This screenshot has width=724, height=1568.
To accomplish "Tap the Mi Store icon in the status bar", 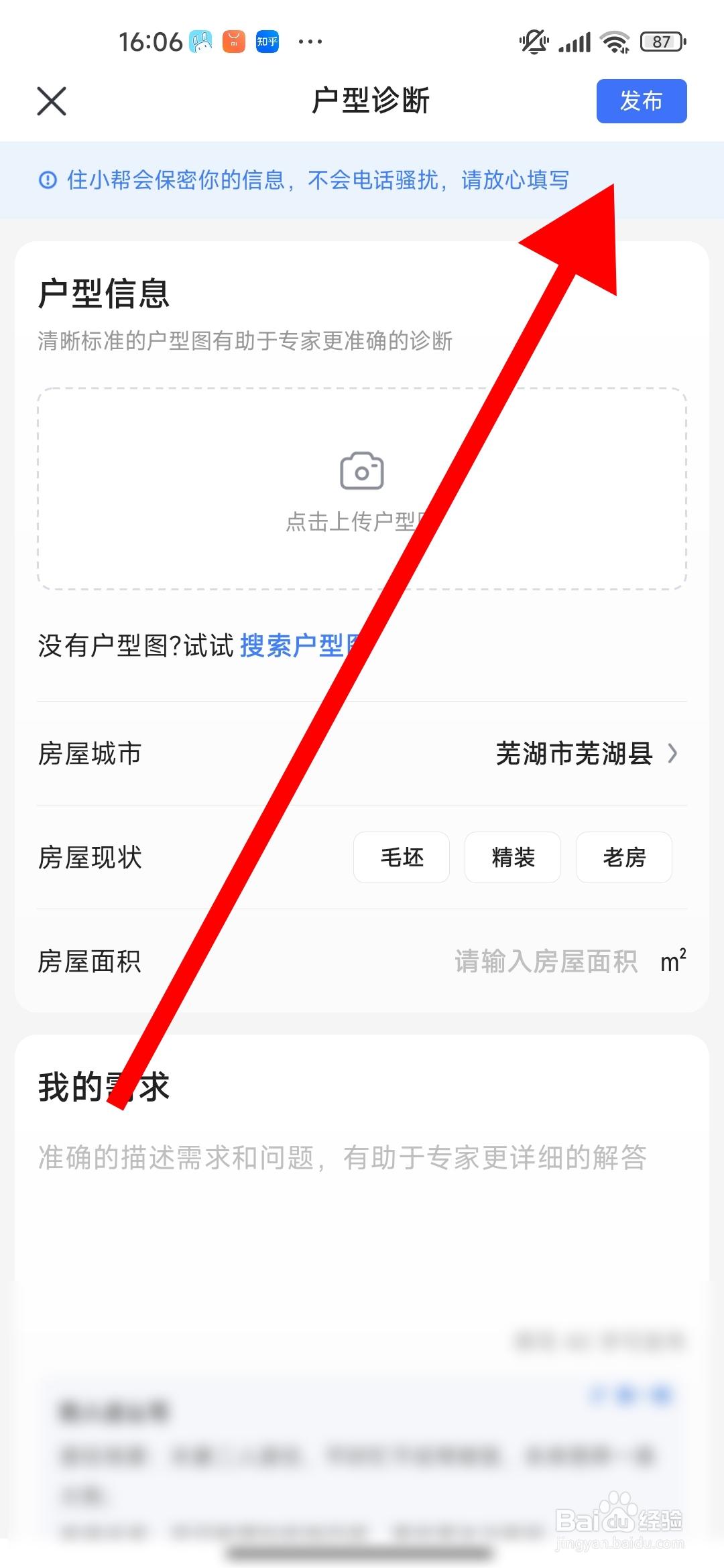I will click(x=233, y=42).
